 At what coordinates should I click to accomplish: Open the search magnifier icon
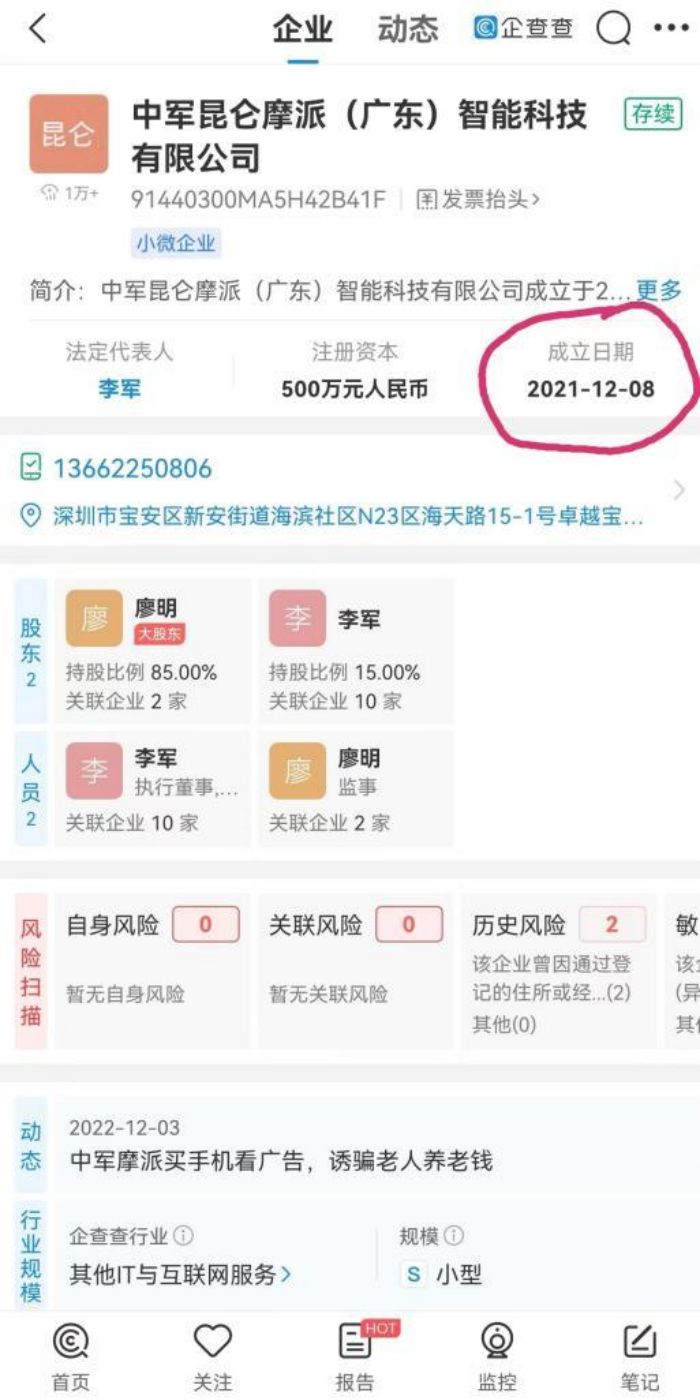coord(614,29)
